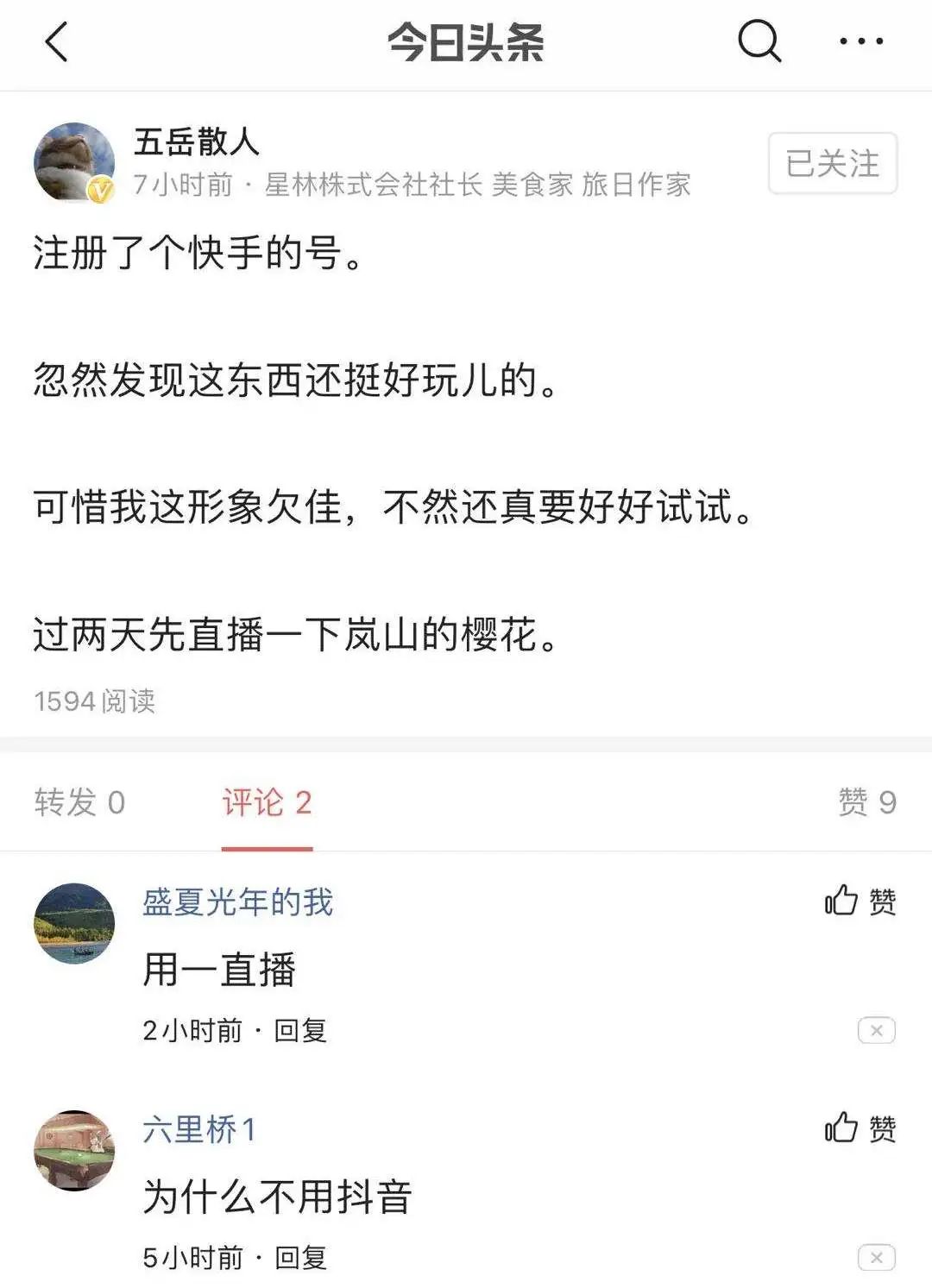Switch to the 赞 9 tab
Screen dimensions: 932x1288
click(867, 802)
